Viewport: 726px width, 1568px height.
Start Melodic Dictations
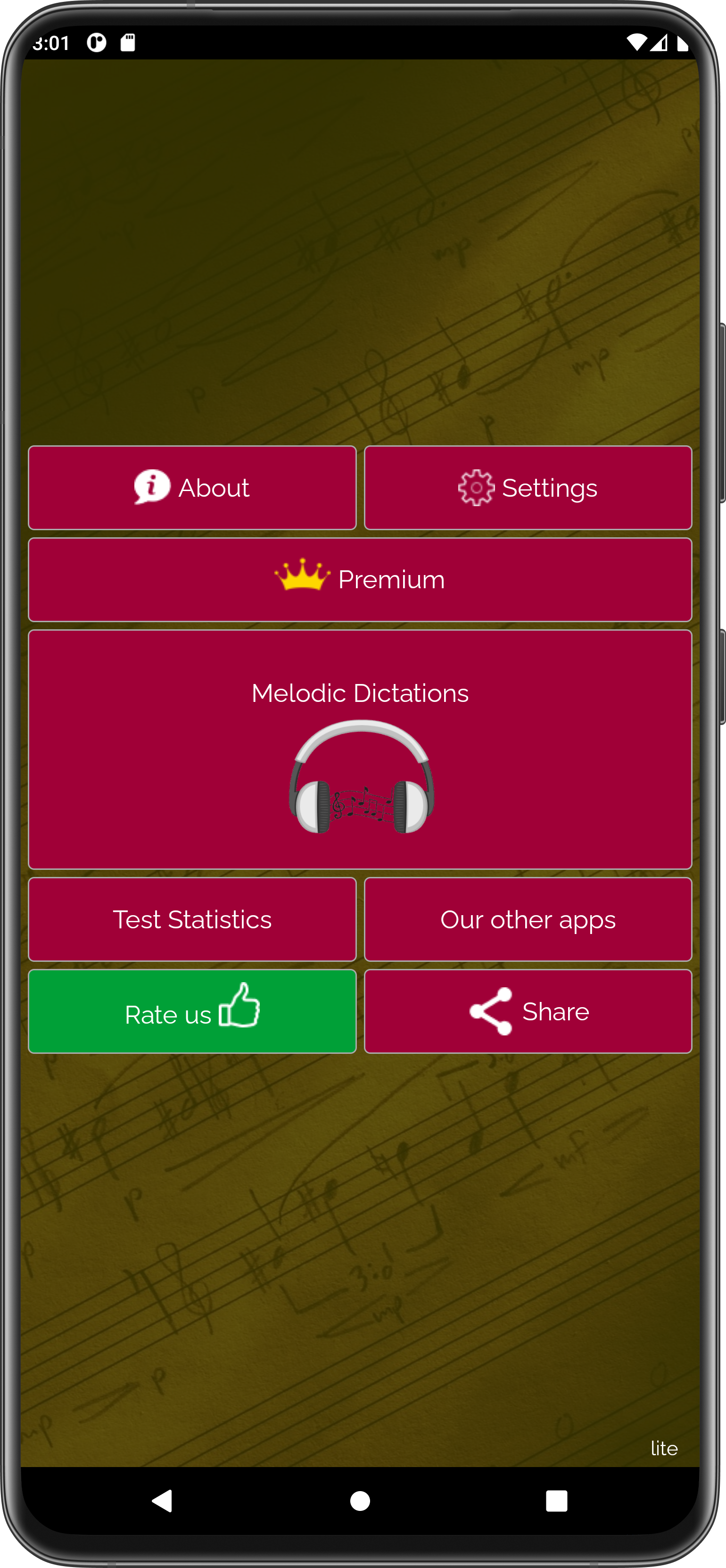point(360,749)
